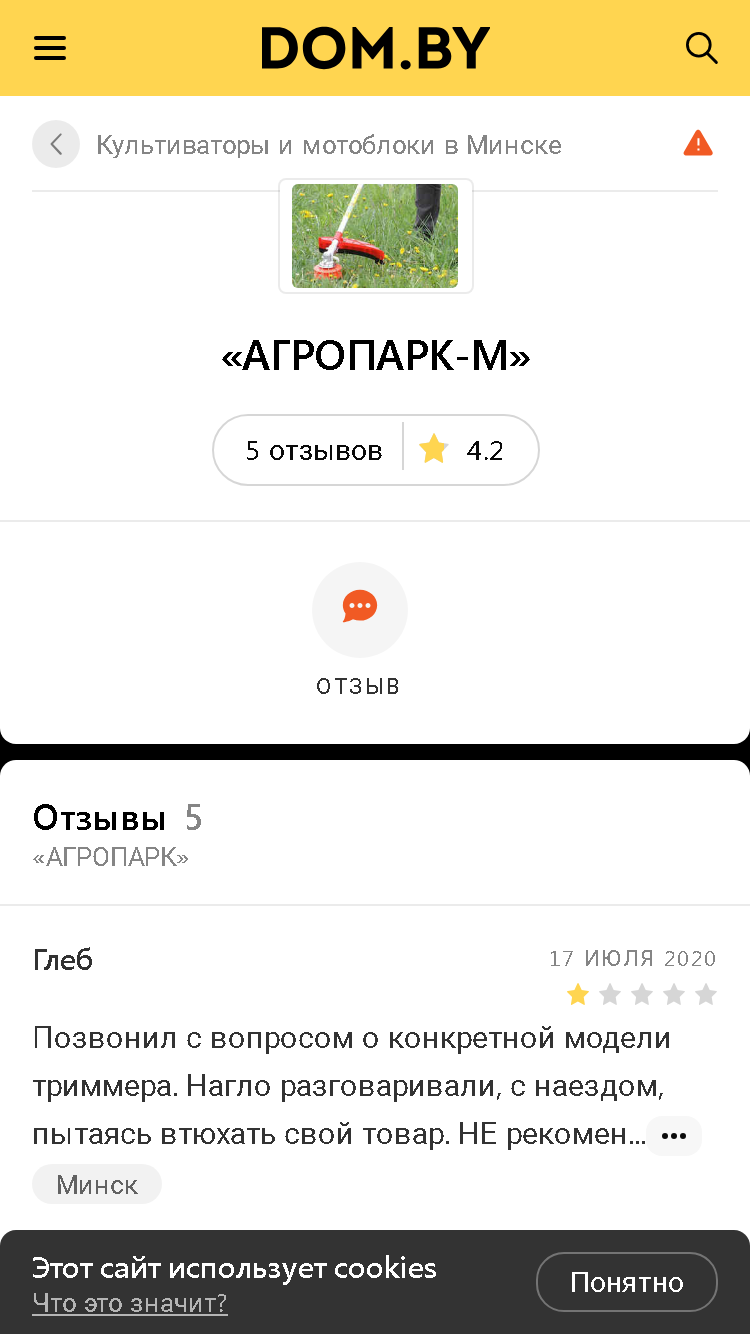Open the АГРОПАРК-М company photo
The height and width of the screenshot is (1334, 750).
click(375, 236)
